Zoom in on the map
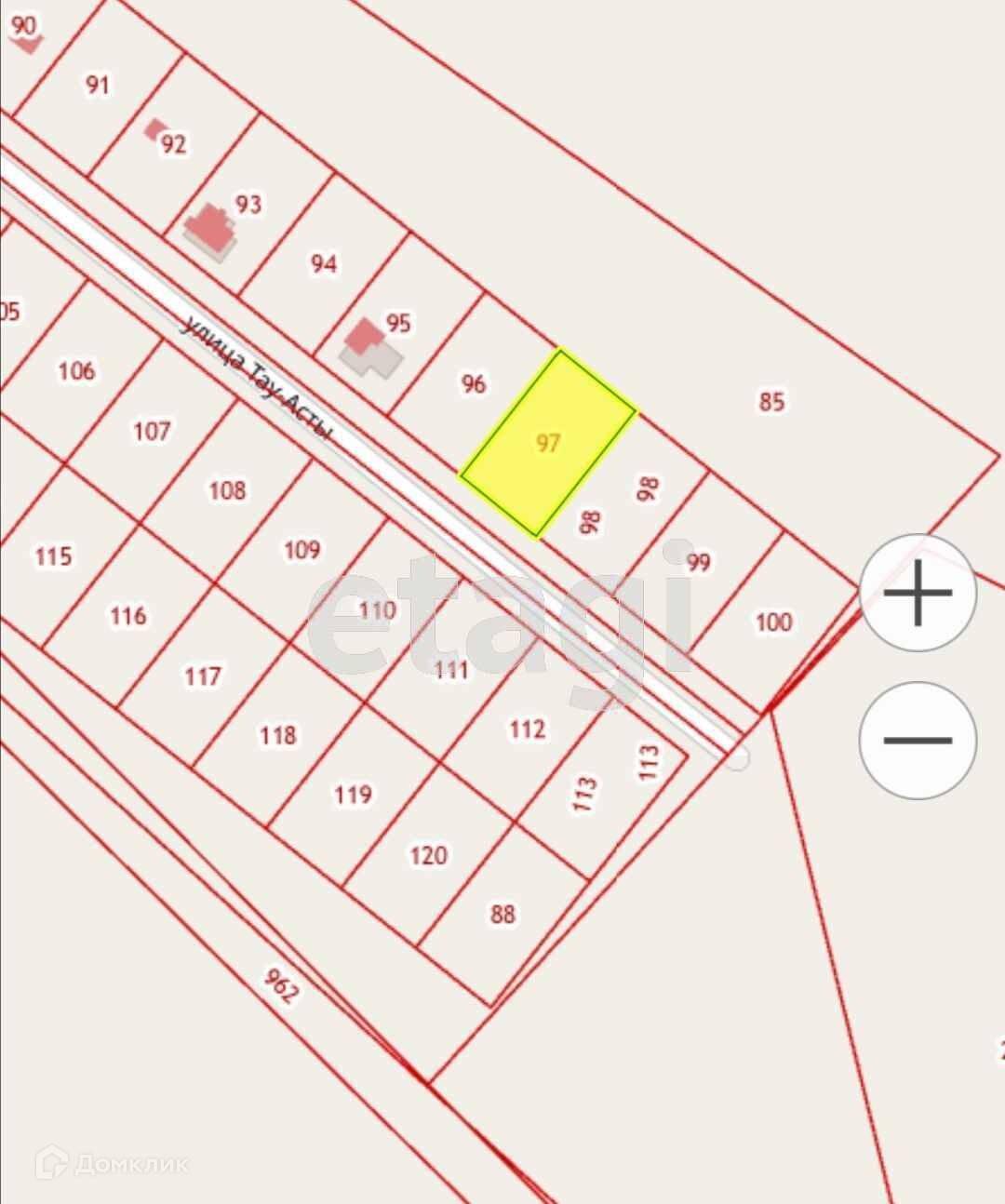This screenshot has width=1005, height=1204. tap(918, 593)
